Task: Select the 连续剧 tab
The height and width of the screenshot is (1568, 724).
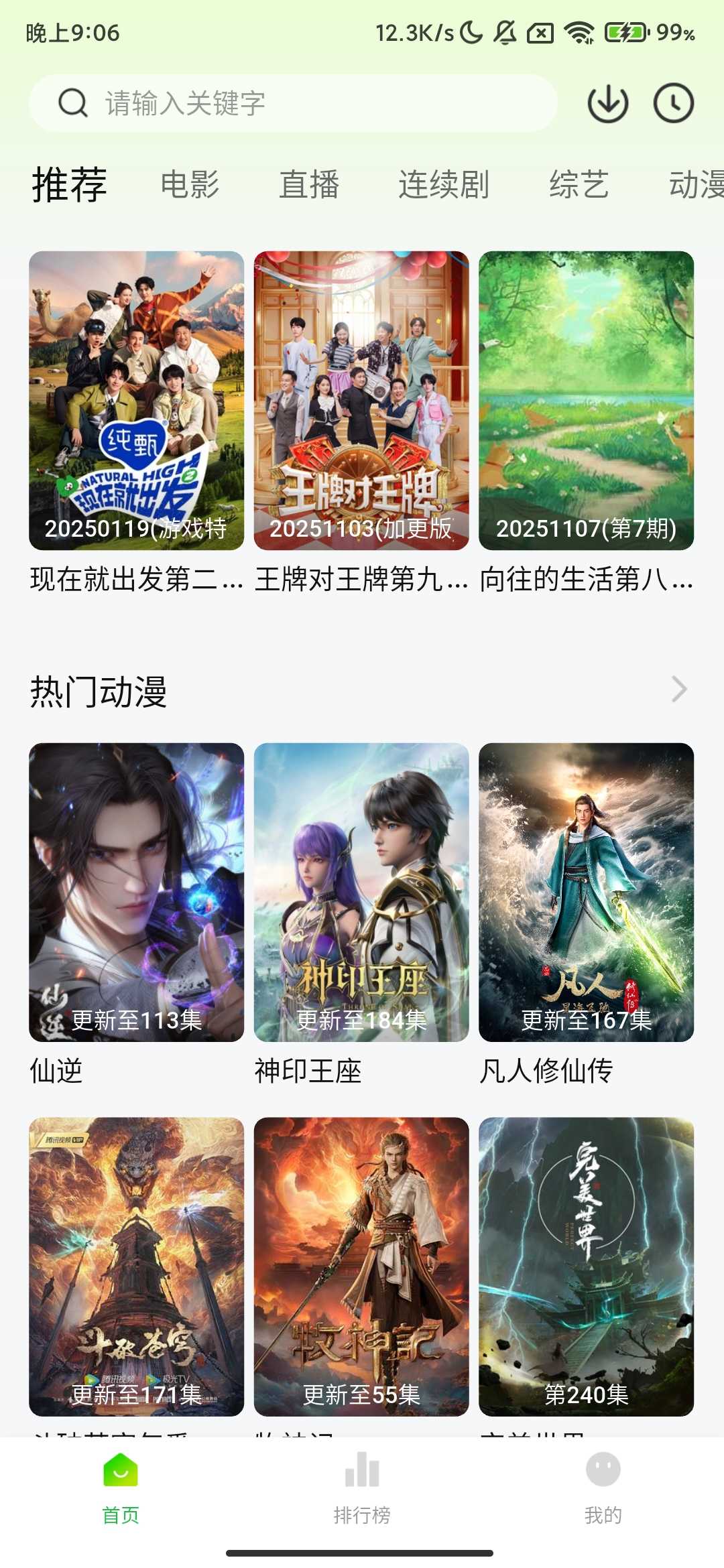Action: [444, 184]
